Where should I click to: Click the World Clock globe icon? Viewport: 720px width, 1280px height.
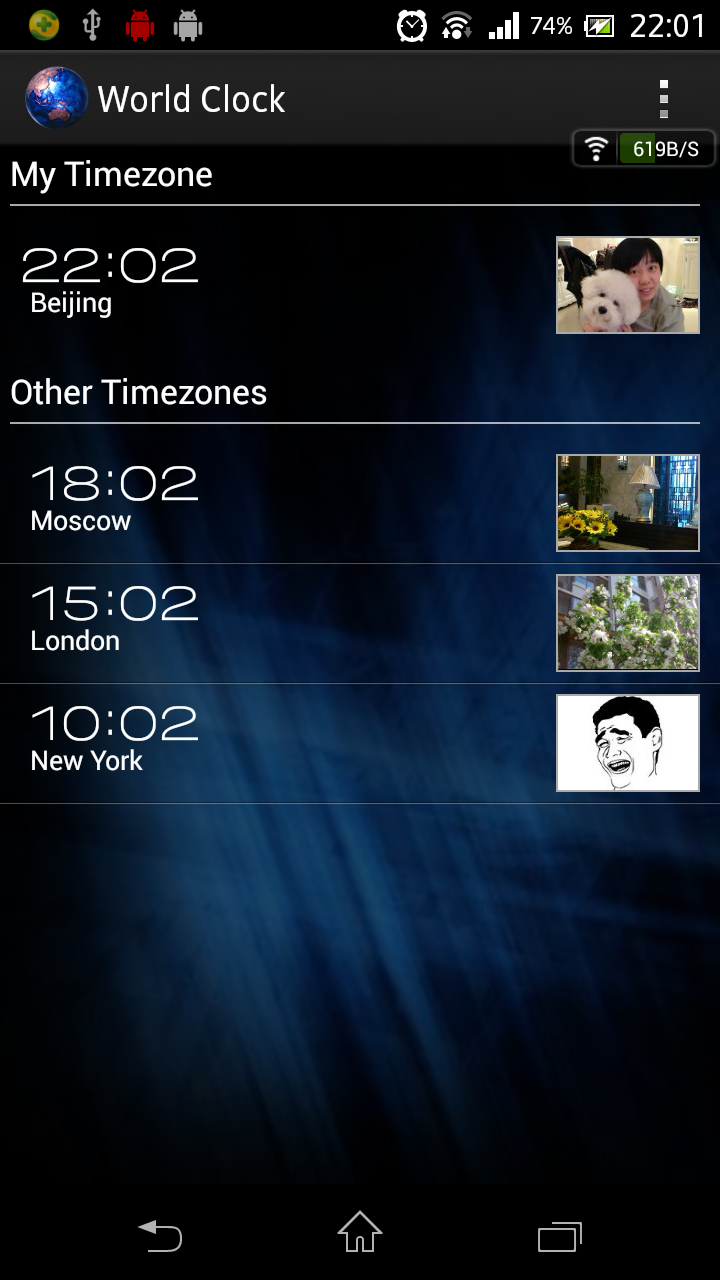pos(56,98)
